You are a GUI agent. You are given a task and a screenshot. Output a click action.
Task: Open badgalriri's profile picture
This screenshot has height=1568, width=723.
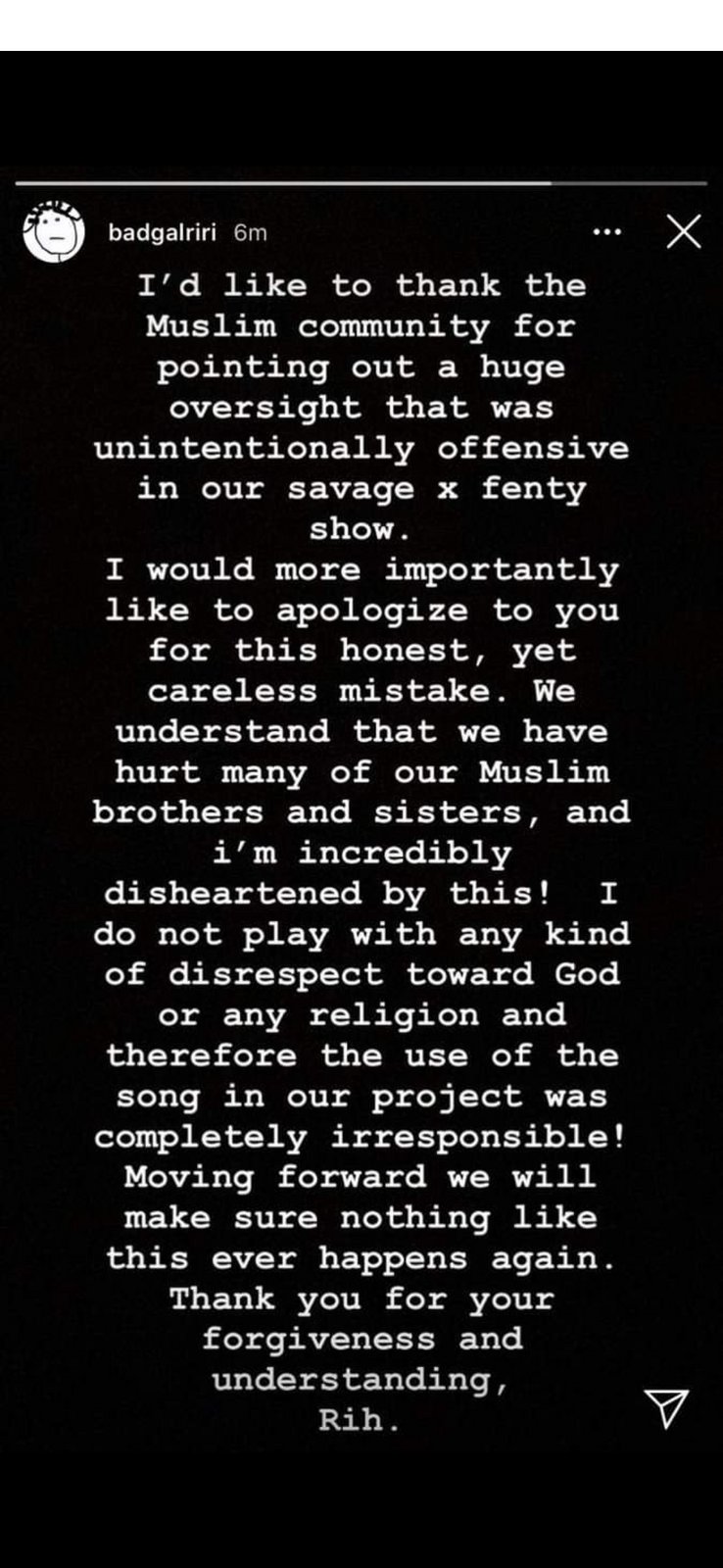point(55,232)
